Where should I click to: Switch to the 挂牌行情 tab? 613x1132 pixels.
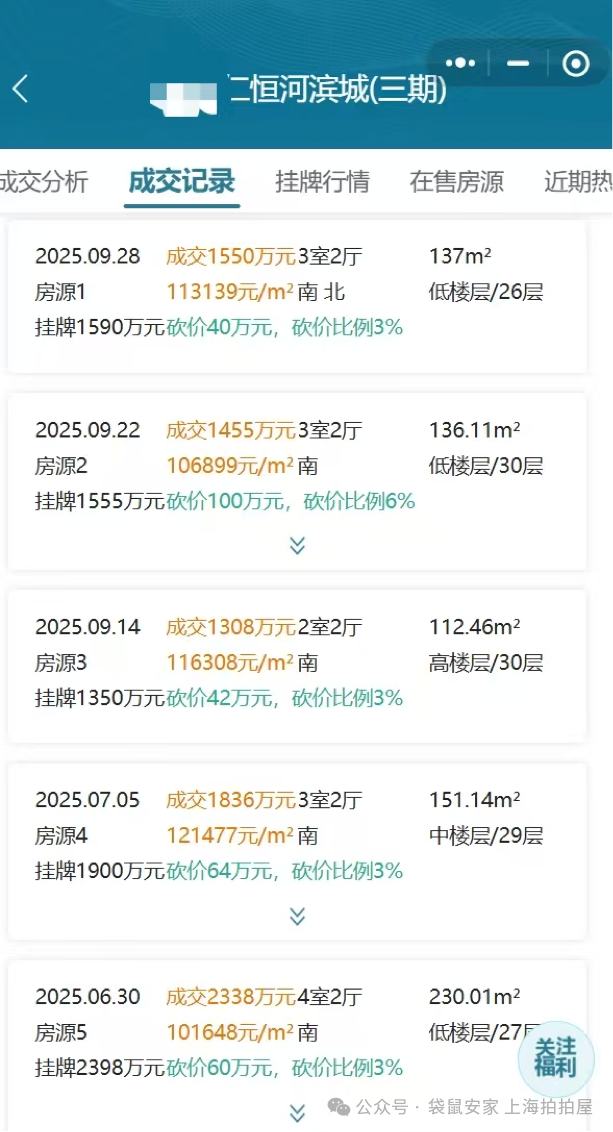coord(322,182)
